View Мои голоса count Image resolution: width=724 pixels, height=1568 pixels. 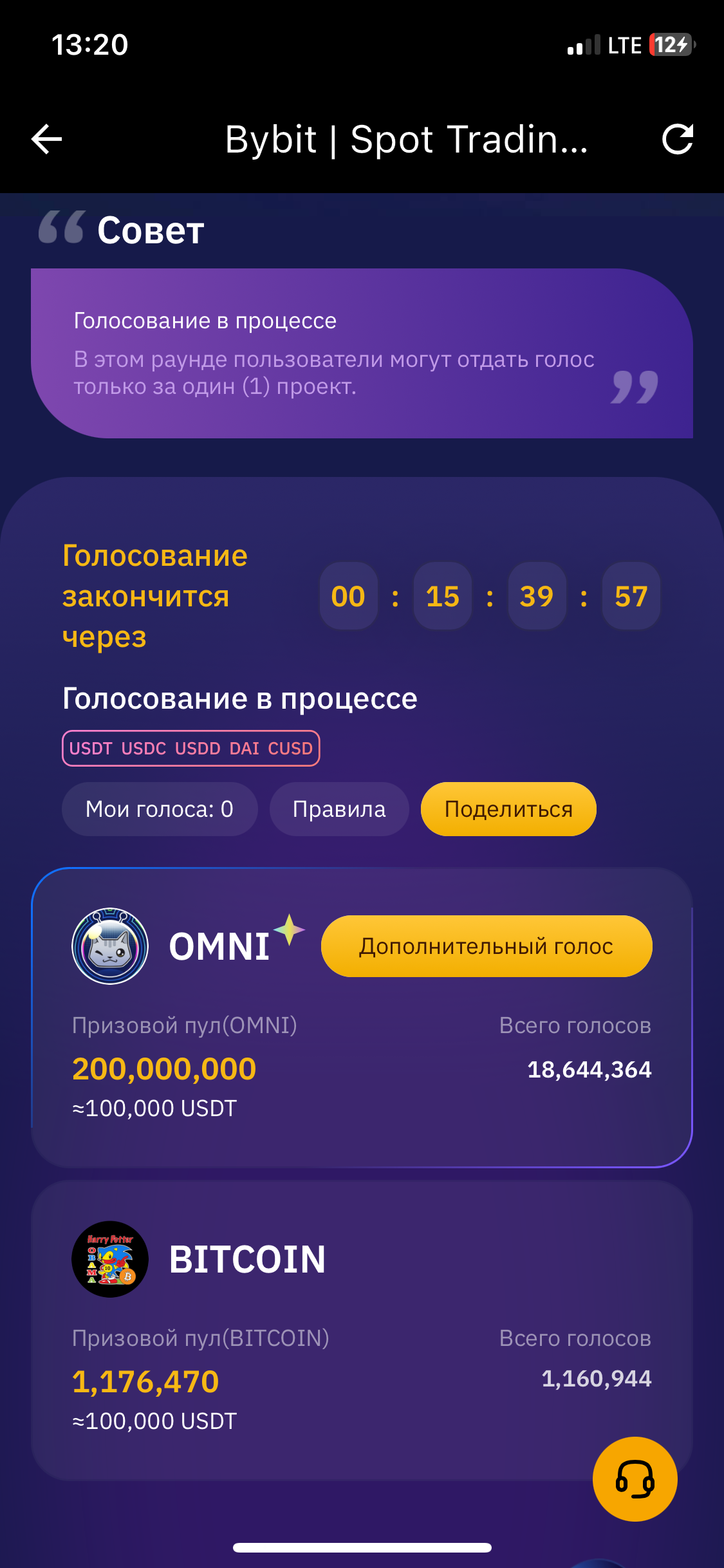[160, 809]
